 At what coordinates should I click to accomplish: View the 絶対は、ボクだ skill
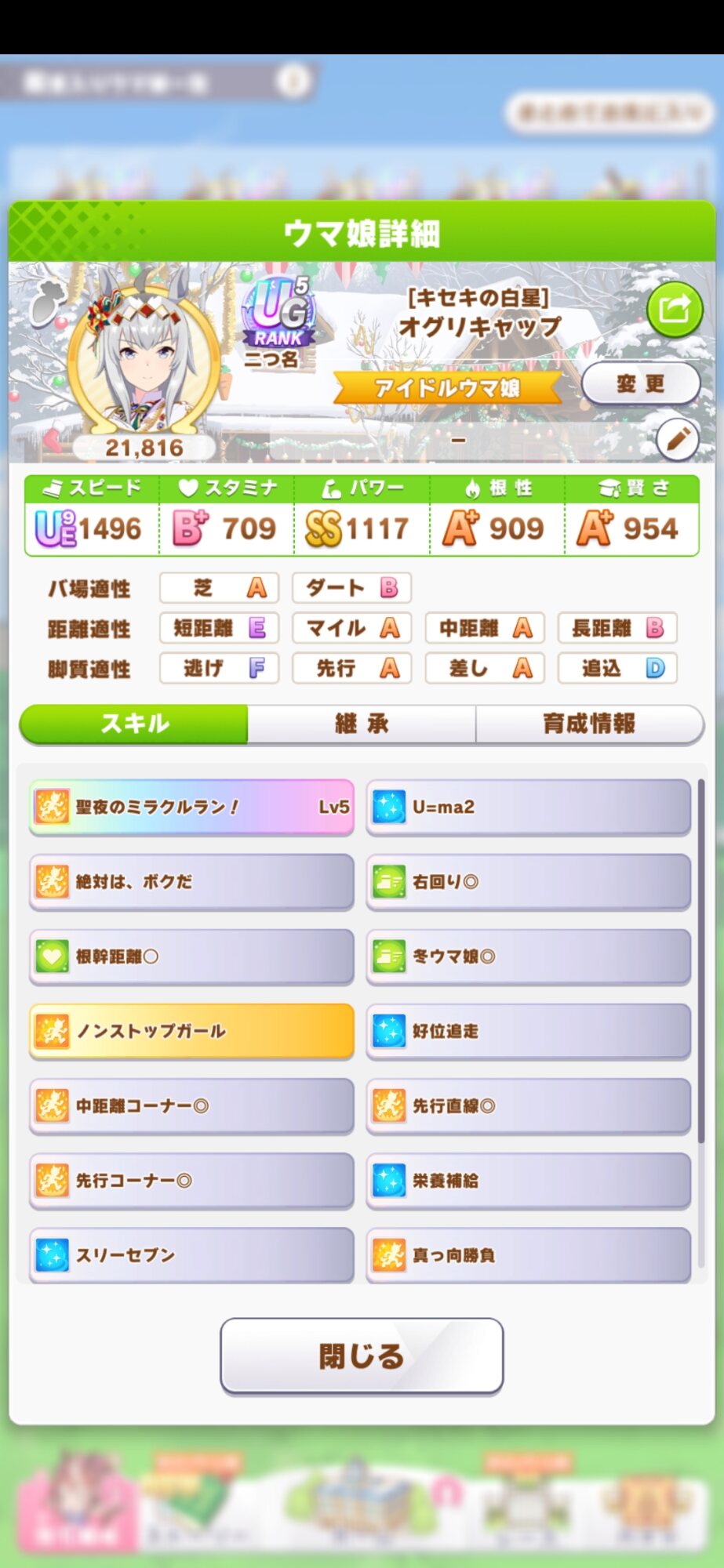click(191, 881)
